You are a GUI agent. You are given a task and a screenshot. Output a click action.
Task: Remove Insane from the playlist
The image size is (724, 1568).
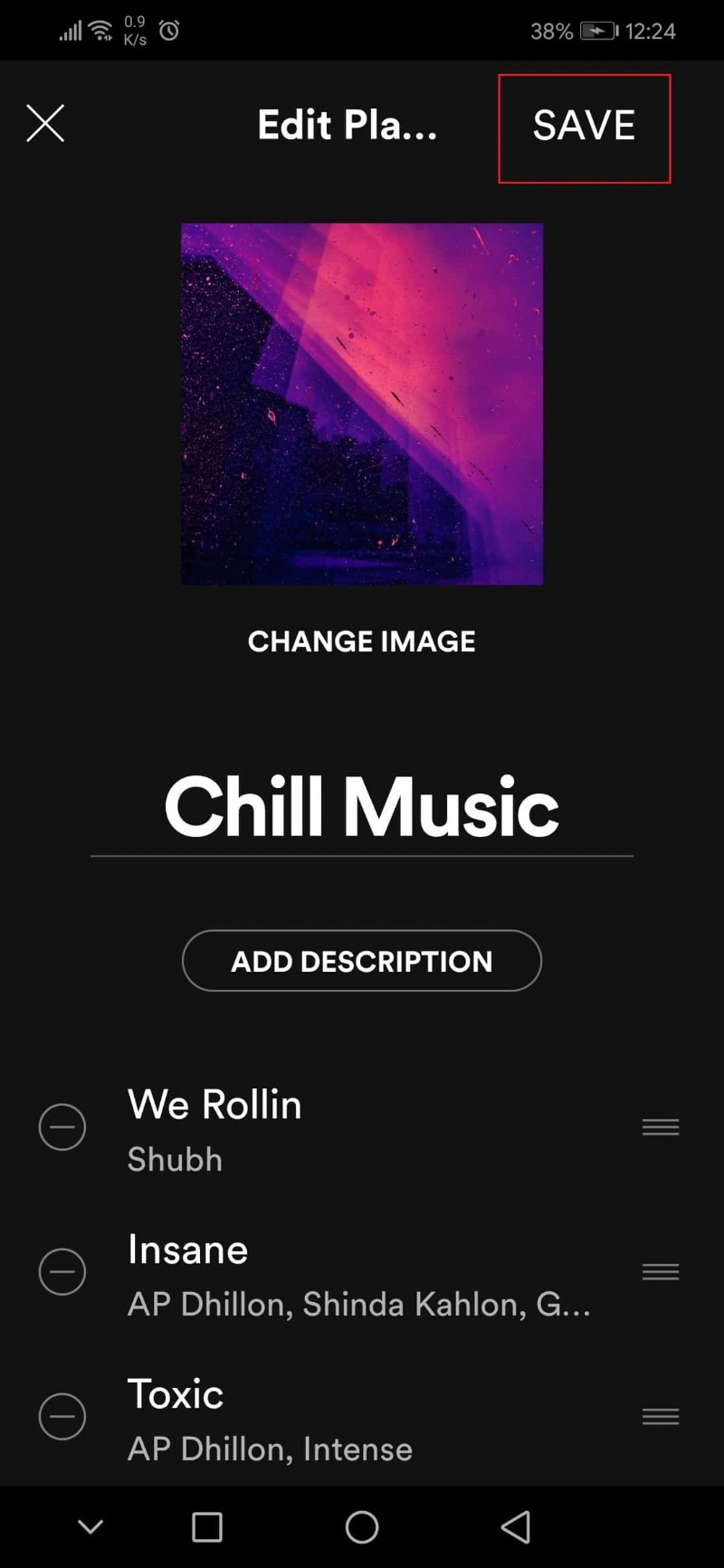pyautogui.click(x=62, y=1272)
